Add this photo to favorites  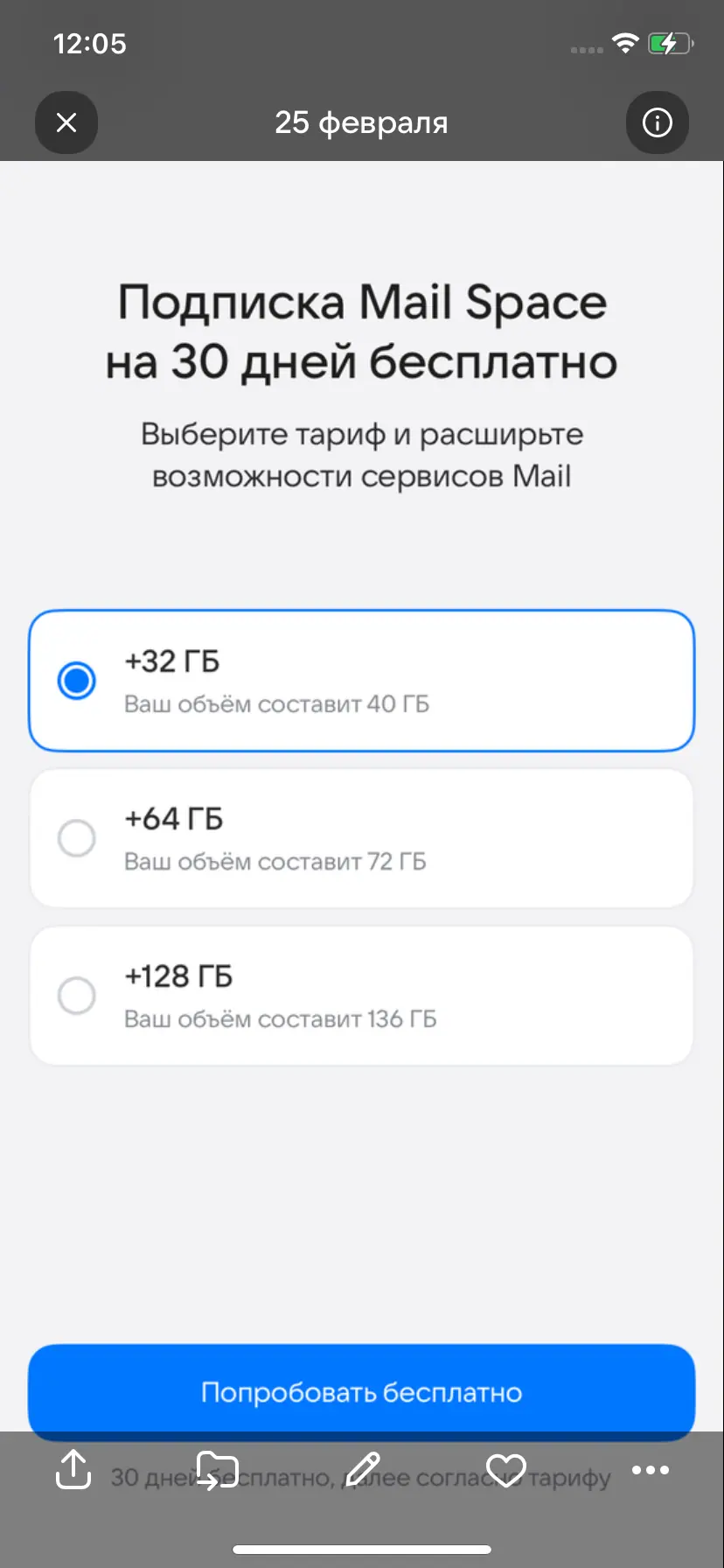(505, 1469)
